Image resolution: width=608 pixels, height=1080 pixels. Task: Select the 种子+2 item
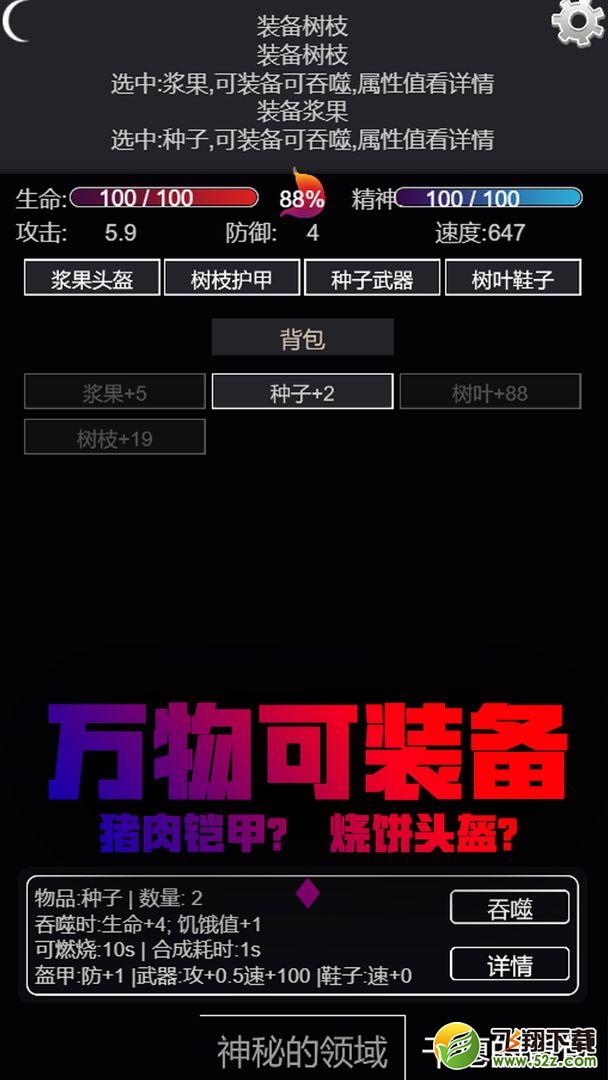pos(302,391)
